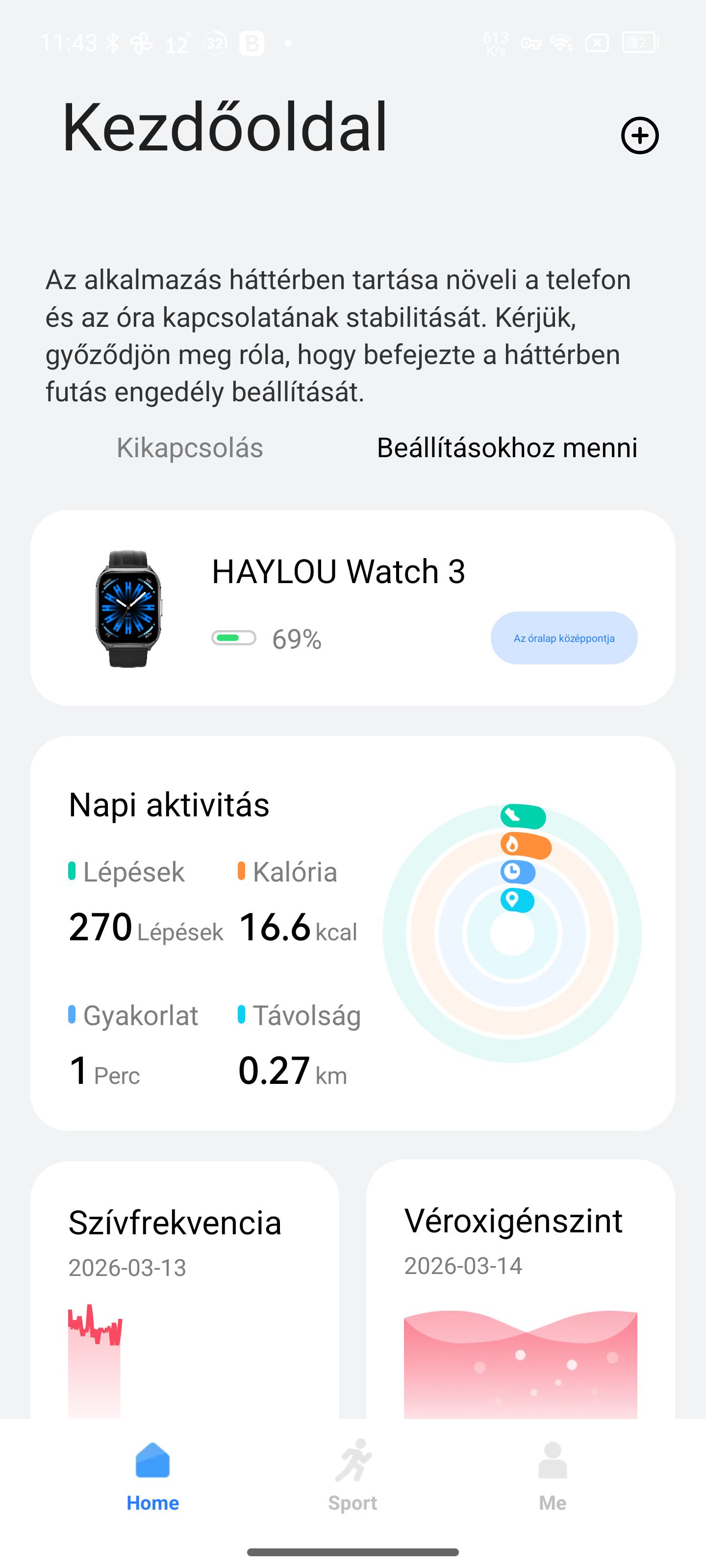Tap Beállításokhoz menni button
Viewport: 706px width, 1568px height.
[x=507, y=448]
